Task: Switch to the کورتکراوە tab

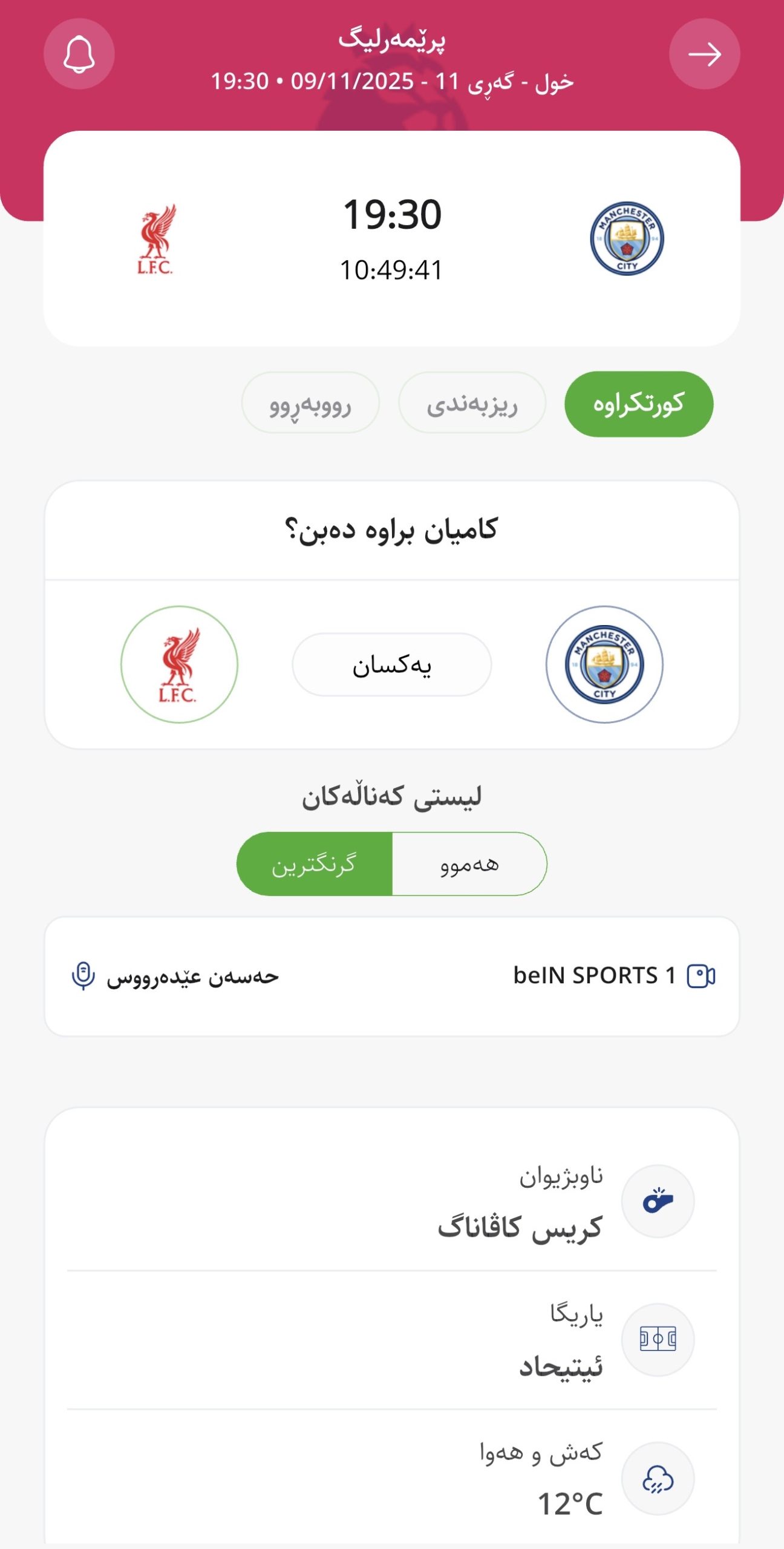Action: tap(638, 404)
